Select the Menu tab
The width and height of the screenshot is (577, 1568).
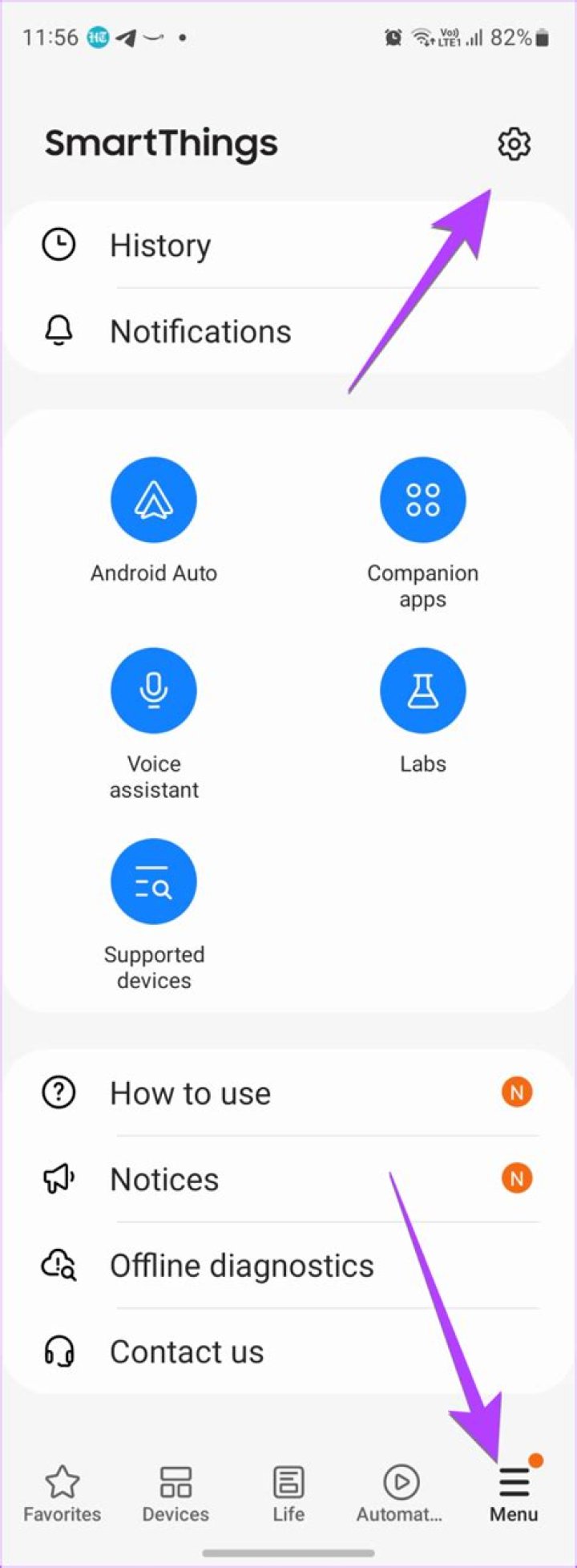514,1493
